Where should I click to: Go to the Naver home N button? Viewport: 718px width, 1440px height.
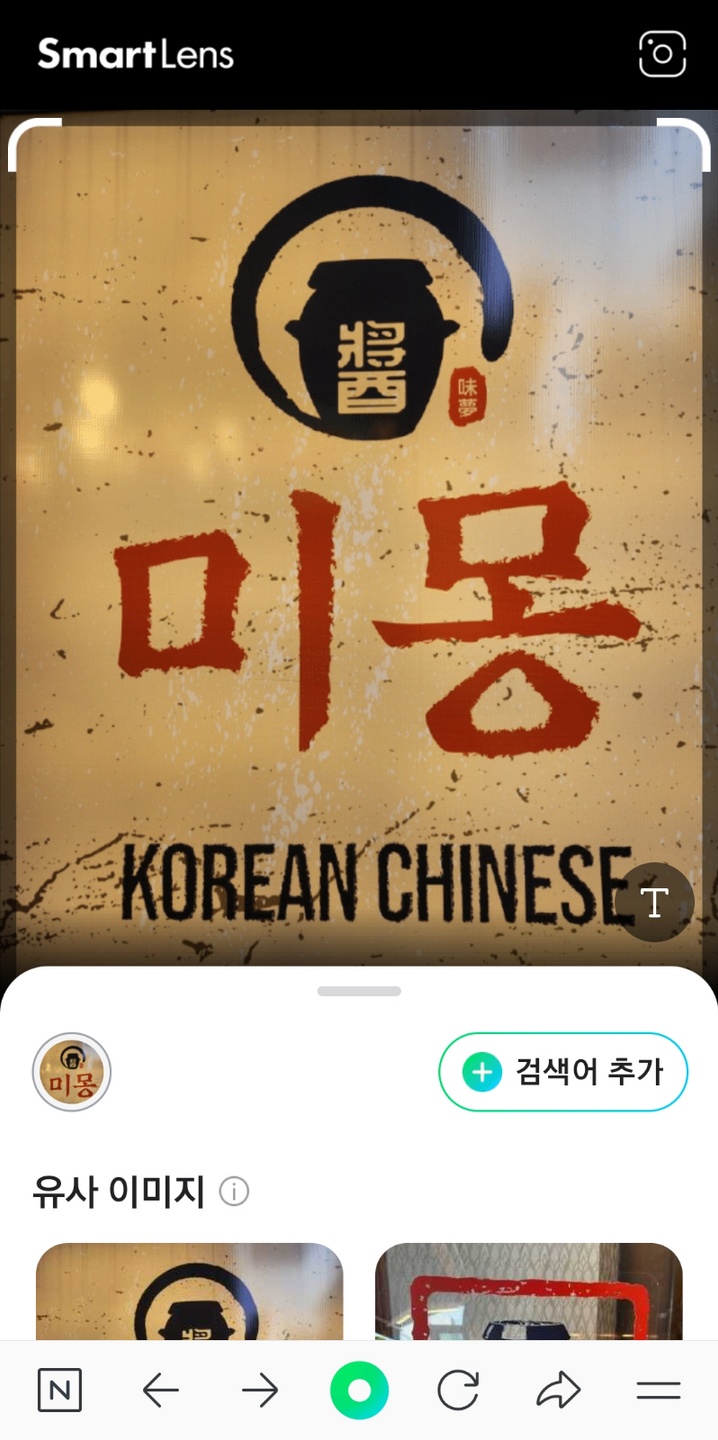coord(60,1390)
